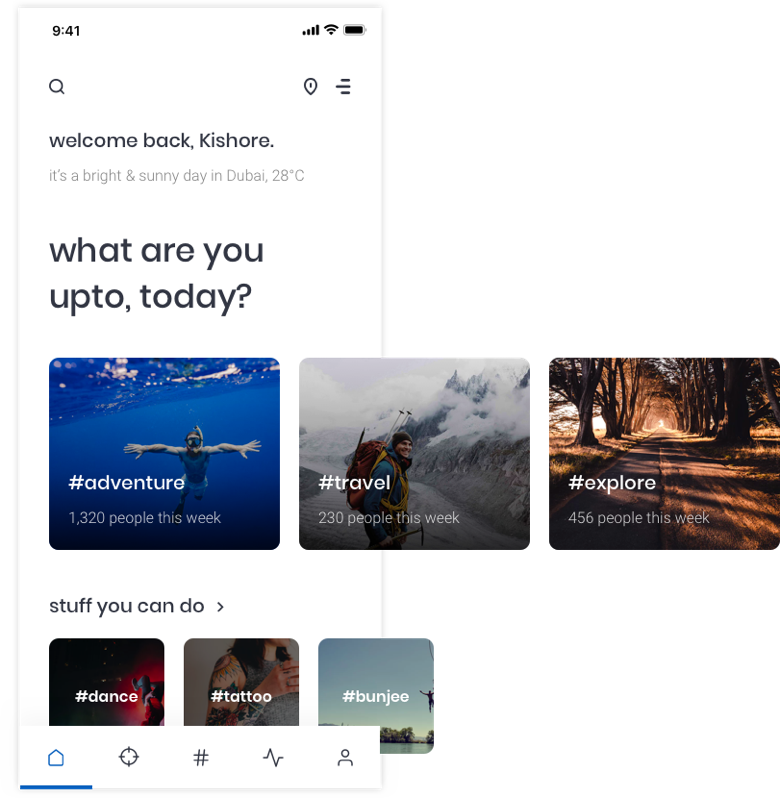Open the #explore card
The width and height of the screenshot is (780, 798).
pyautogui.click(x=663, y=453)
